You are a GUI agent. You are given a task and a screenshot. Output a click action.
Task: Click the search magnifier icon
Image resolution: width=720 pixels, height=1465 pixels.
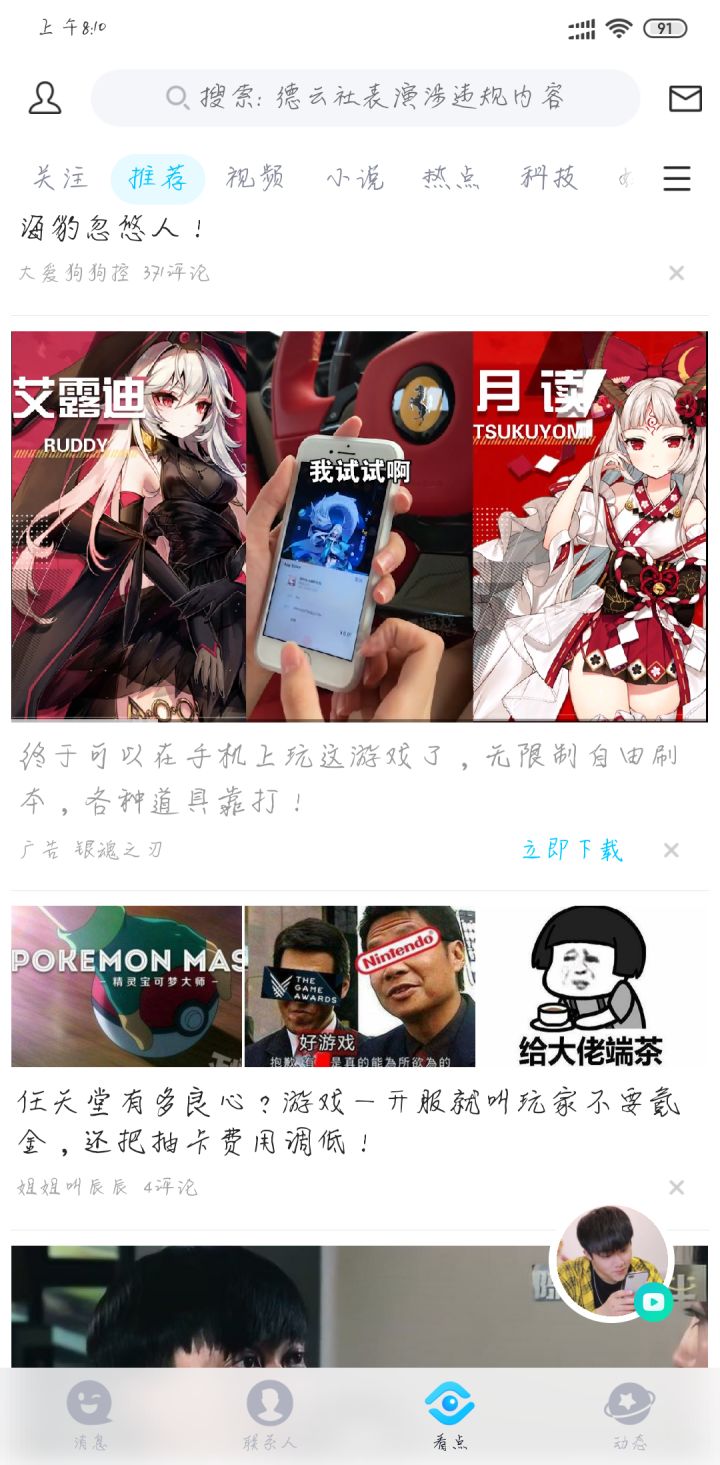(x=177, y=97)
